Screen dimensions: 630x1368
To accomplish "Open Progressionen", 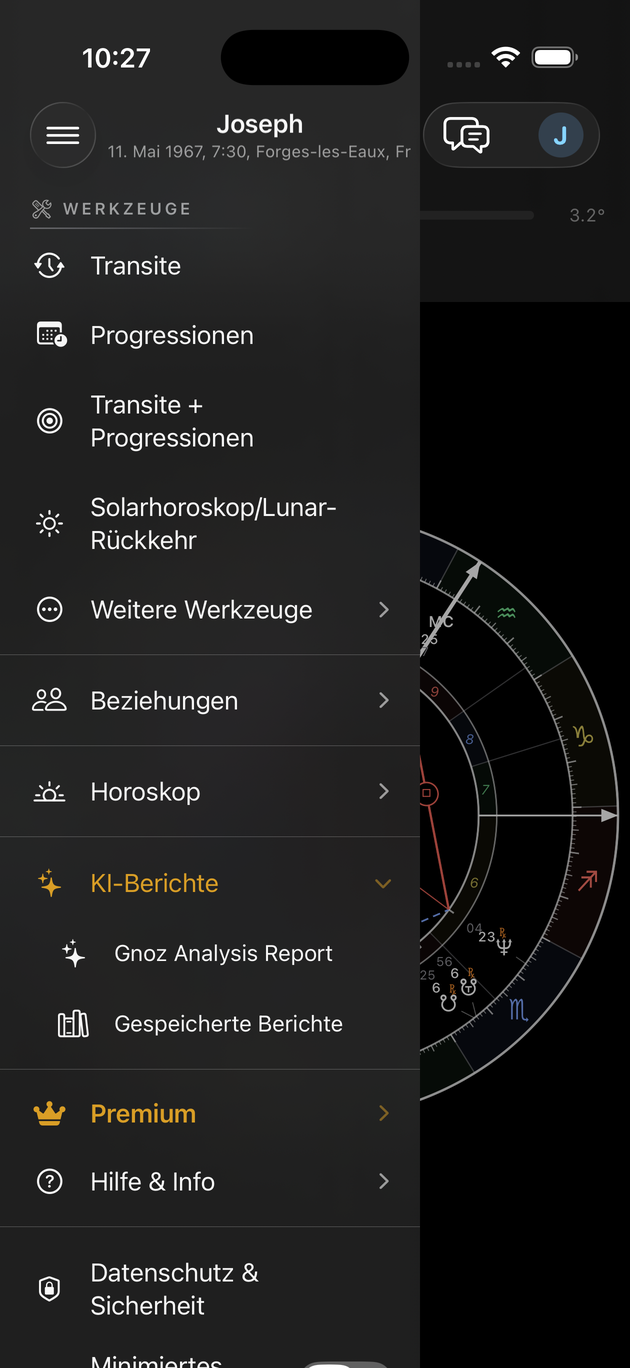I will pos(210,336).
